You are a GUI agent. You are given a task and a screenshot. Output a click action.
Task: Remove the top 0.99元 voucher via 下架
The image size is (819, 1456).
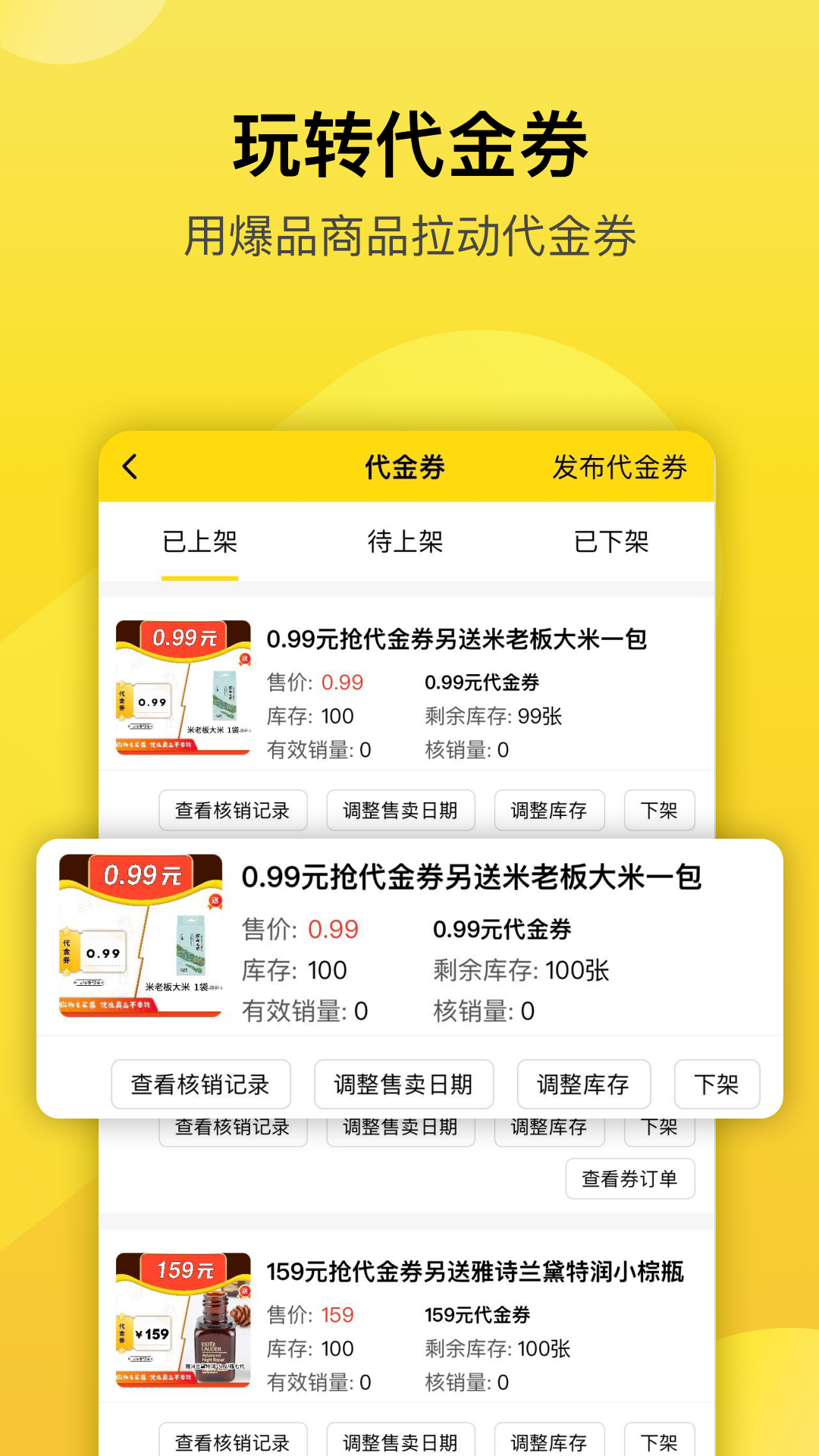tap(659, 810)
